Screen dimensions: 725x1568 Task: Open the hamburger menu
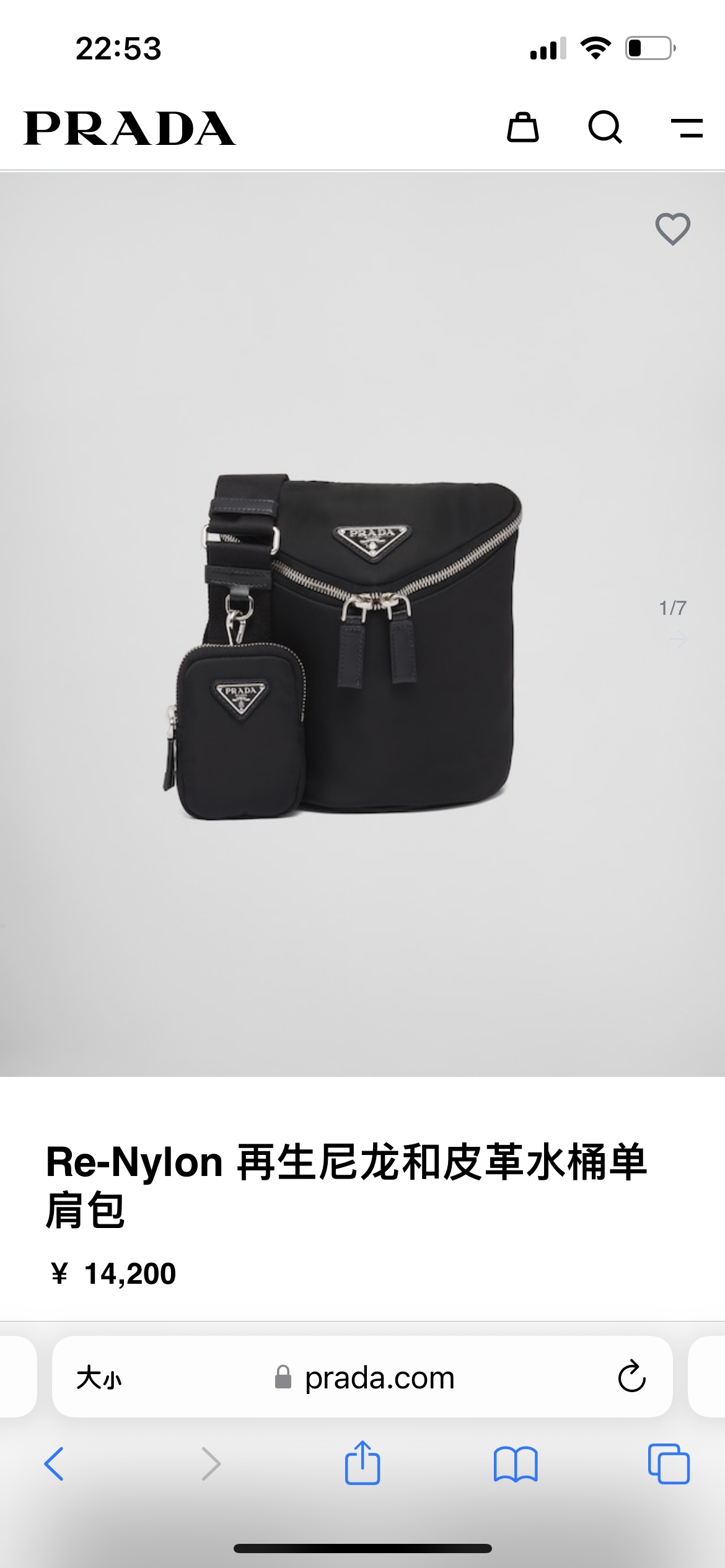tap(687, 128)
